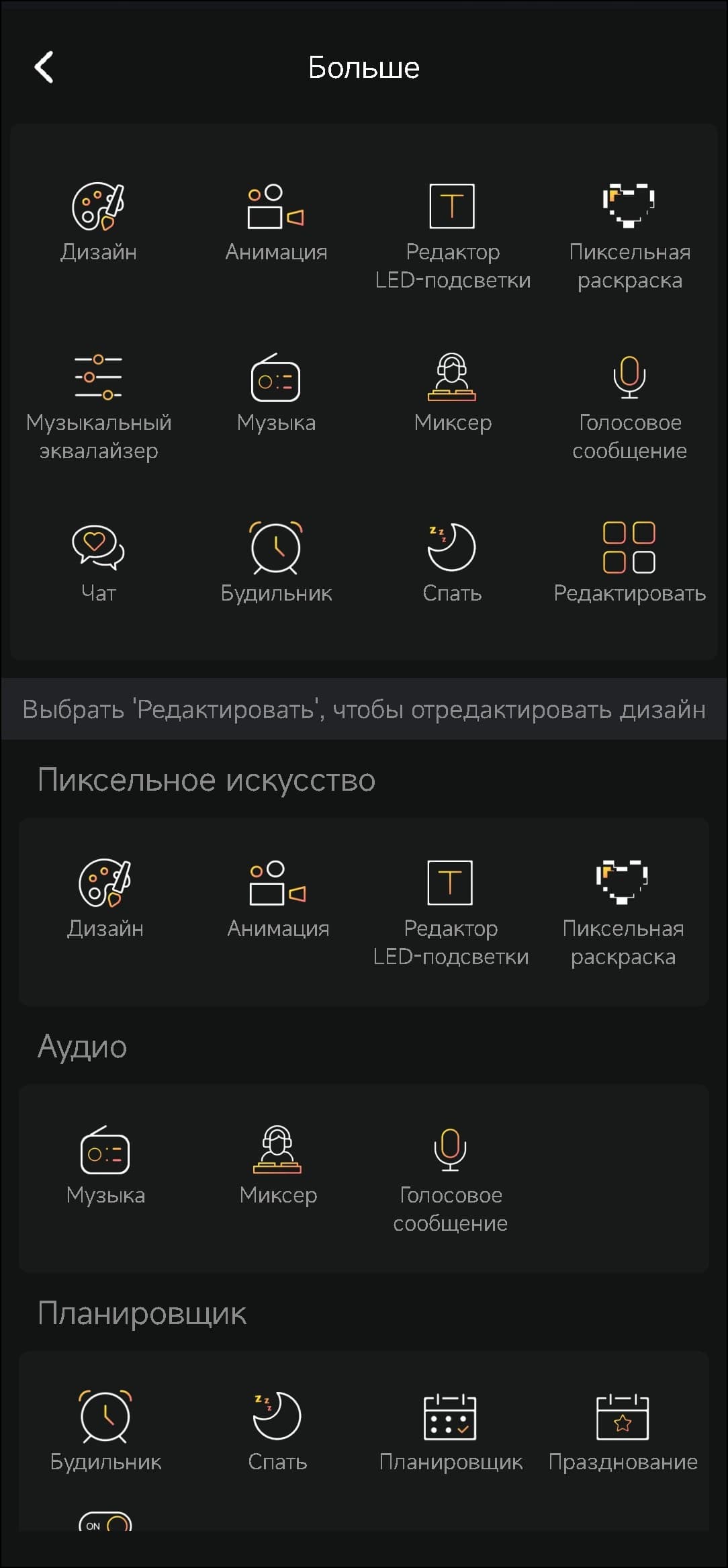The image size is (728, 1568).
Task: Open Анимация in the top shortcuts grid
Action: tap(275, 222)
